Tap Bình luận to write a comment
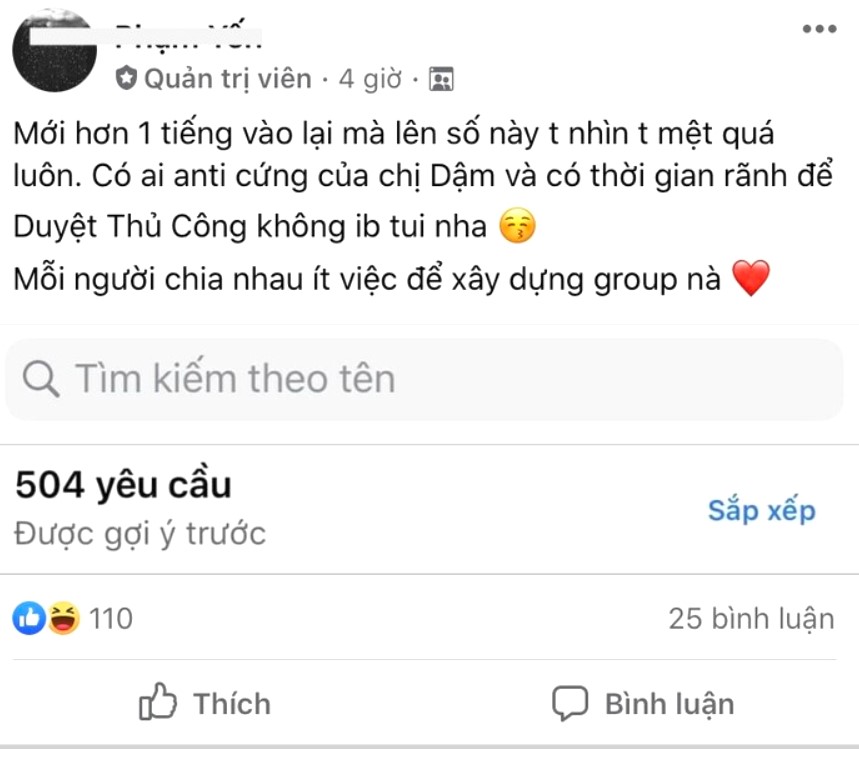 tap(644, 704)
